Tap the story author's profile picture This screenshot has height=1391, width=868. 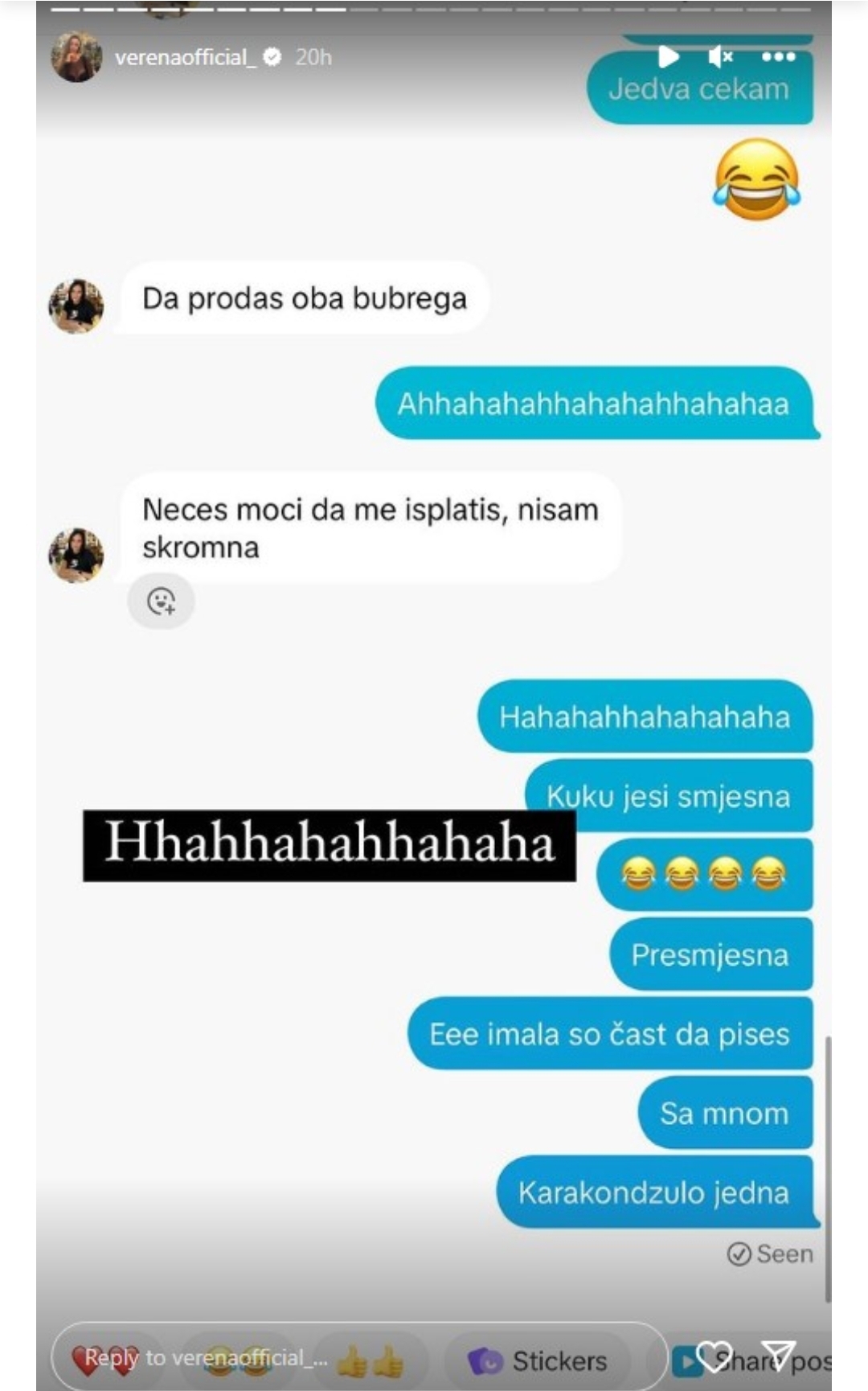[x=76, y=57]
